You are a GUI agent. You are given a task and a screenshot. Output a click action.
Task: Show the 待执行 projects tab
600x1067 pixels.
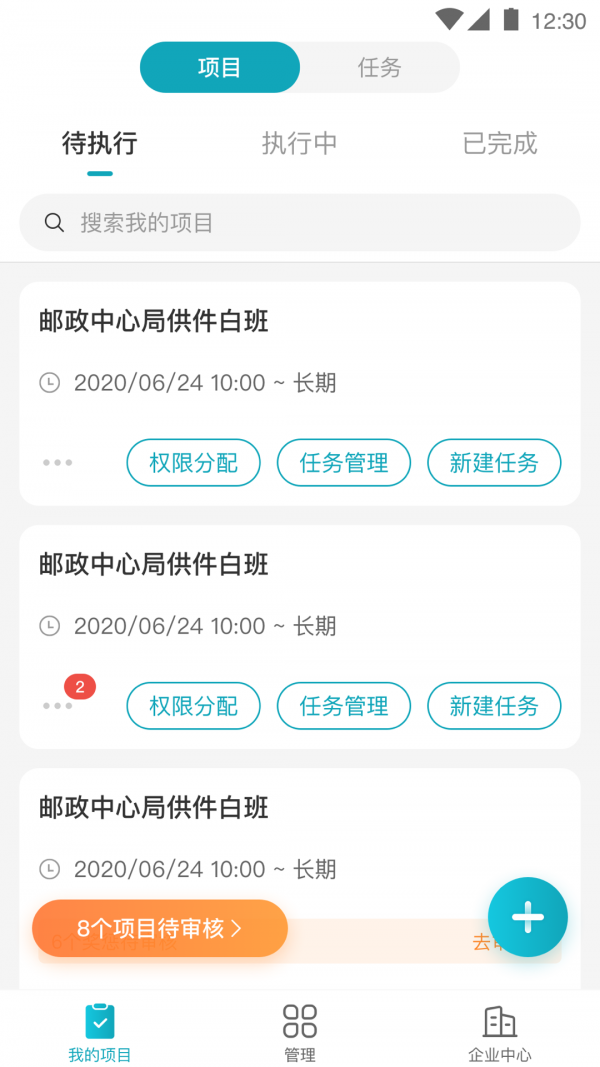pos(100,144)
